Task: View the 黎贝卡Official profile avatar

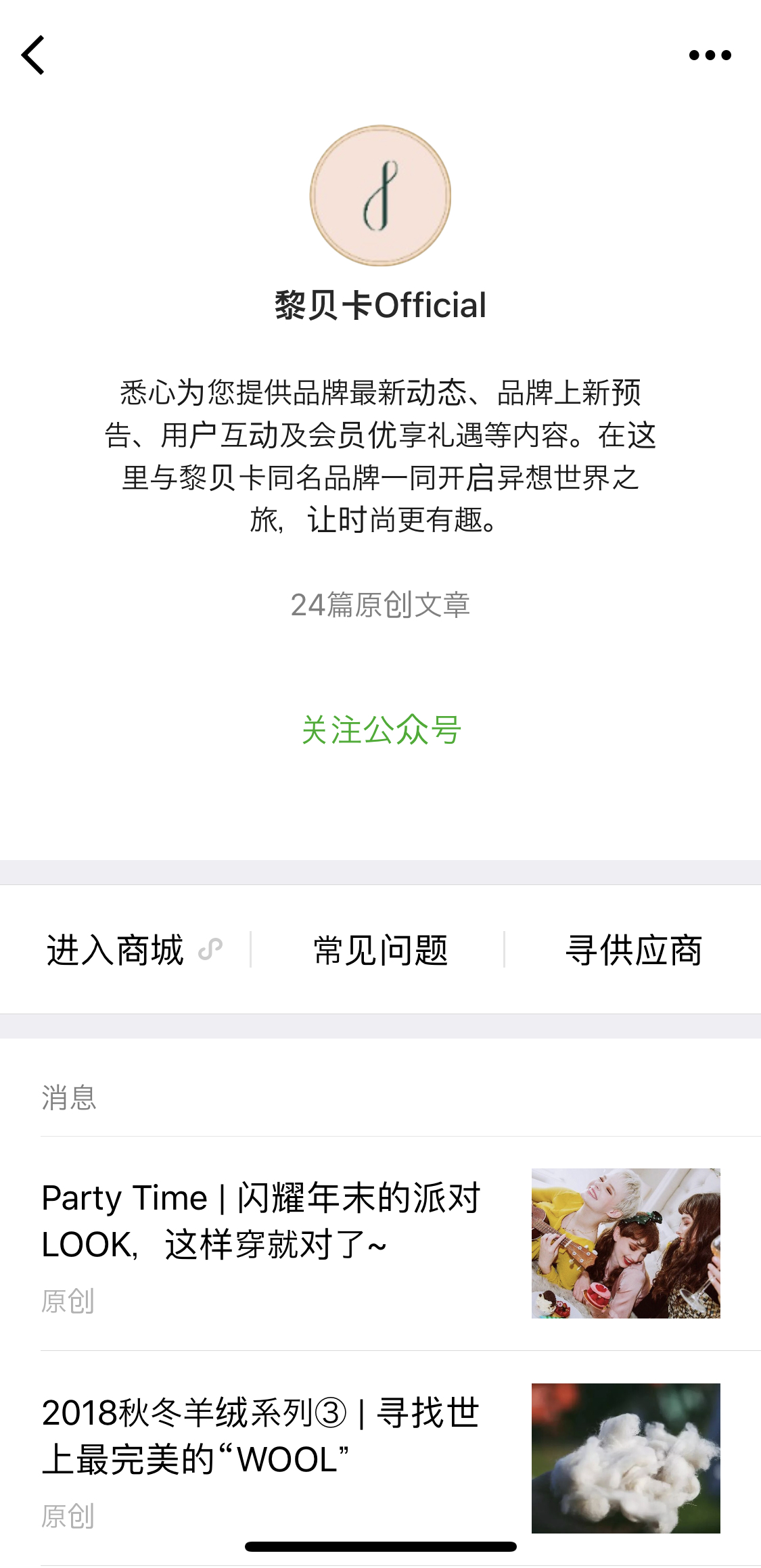Action: 380,195
